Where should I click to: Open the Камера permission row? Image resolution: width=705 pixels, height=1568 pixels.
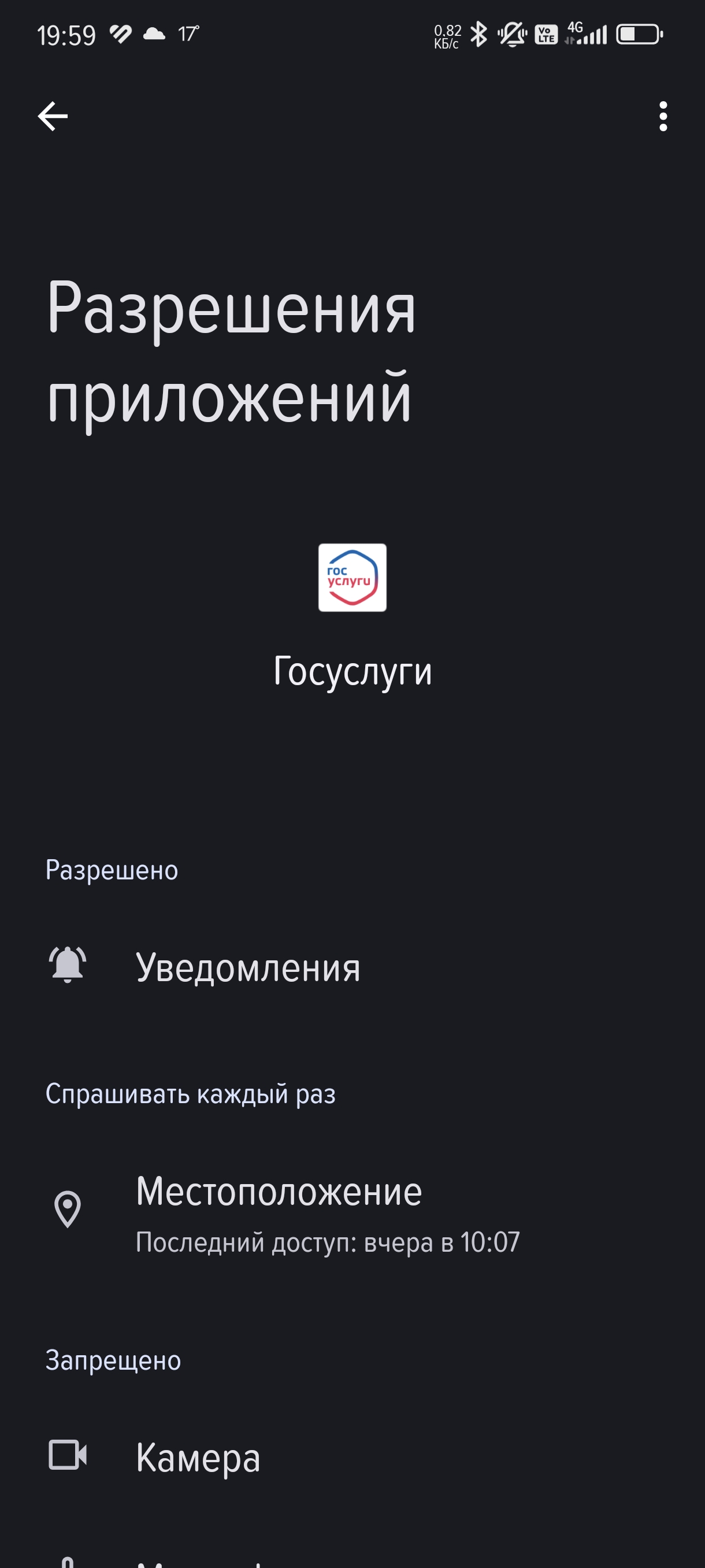[x=353, y=1456]
